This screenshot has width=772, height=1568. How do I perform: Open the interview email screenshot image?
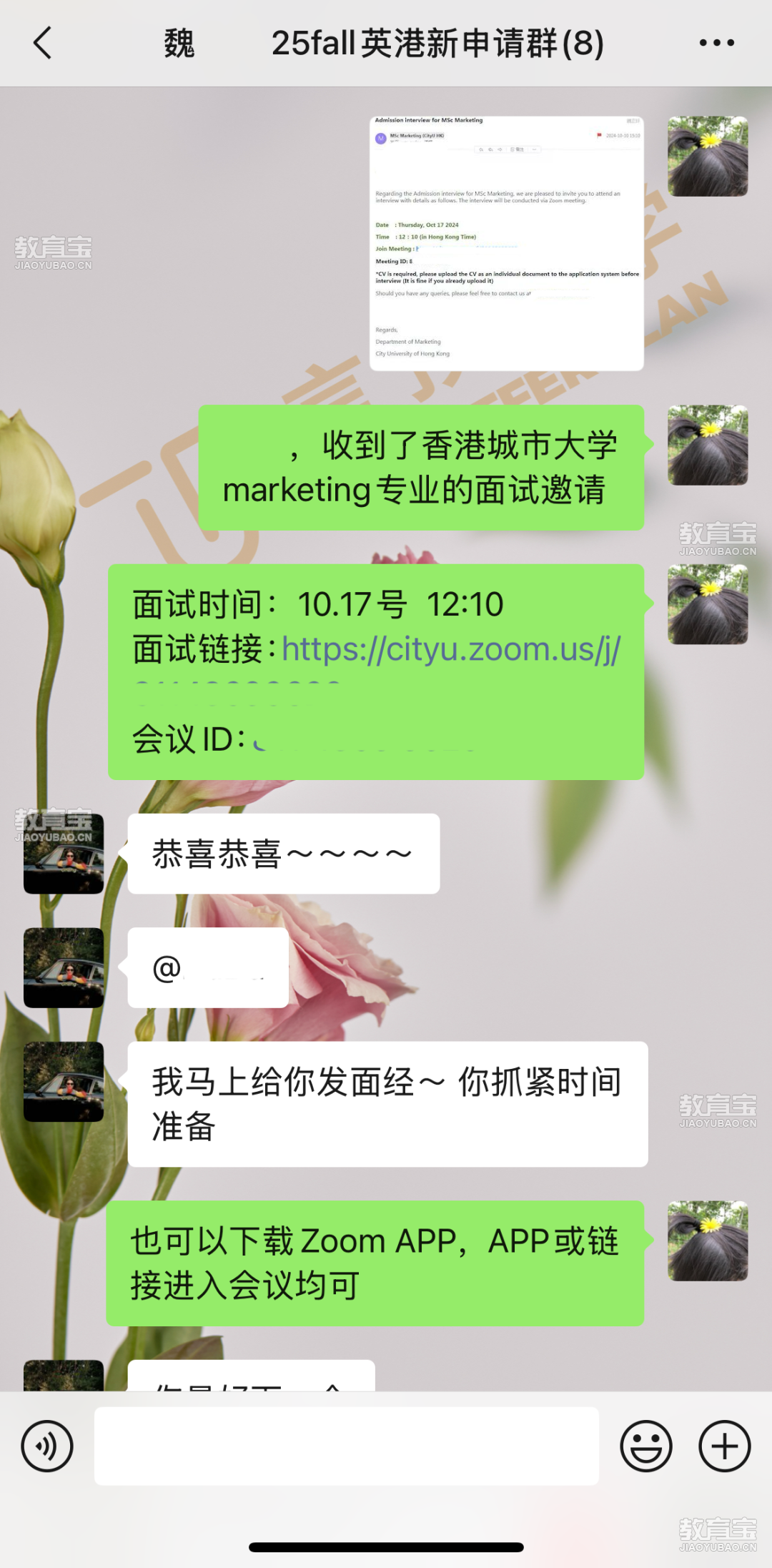tap(506, 243)
